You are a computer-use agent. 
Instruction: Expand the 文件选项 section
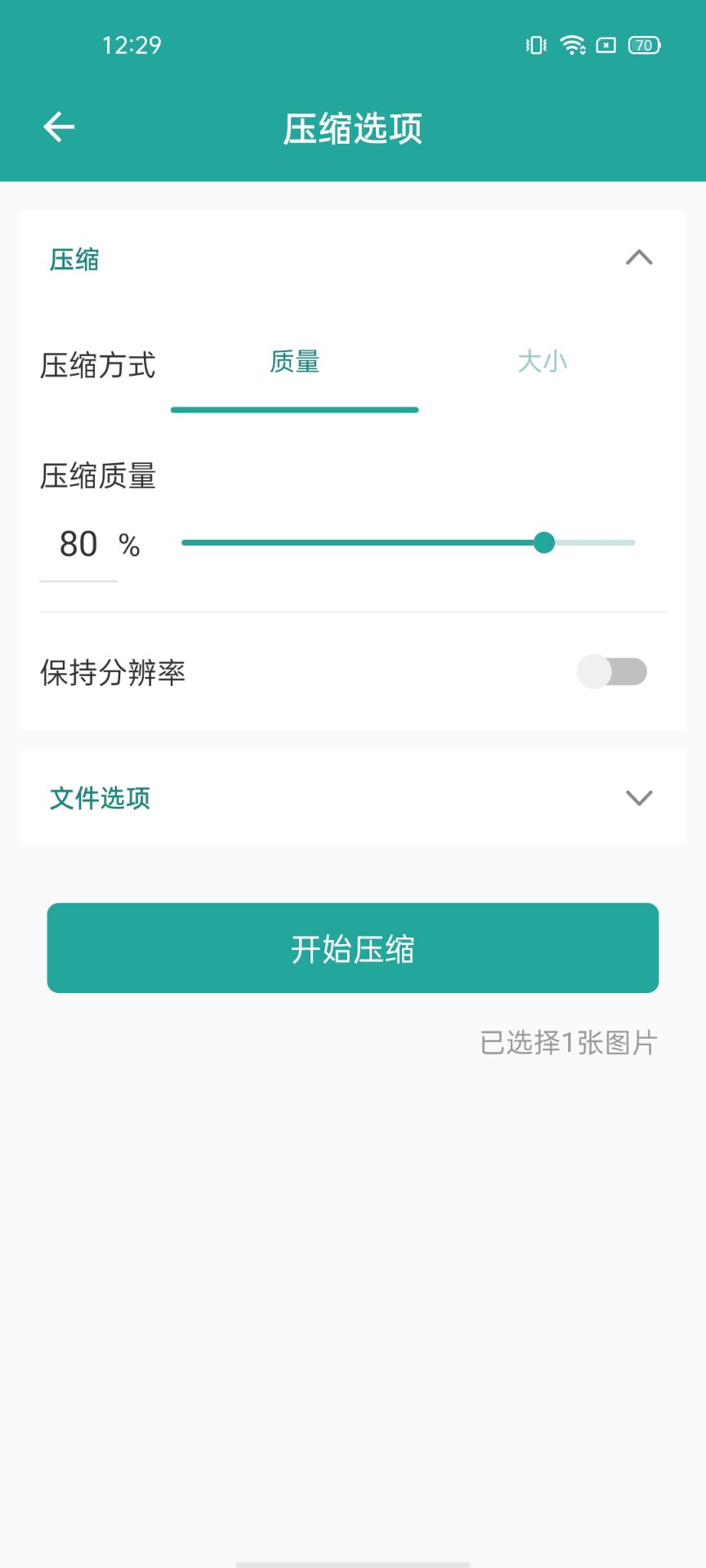[638, 798]
